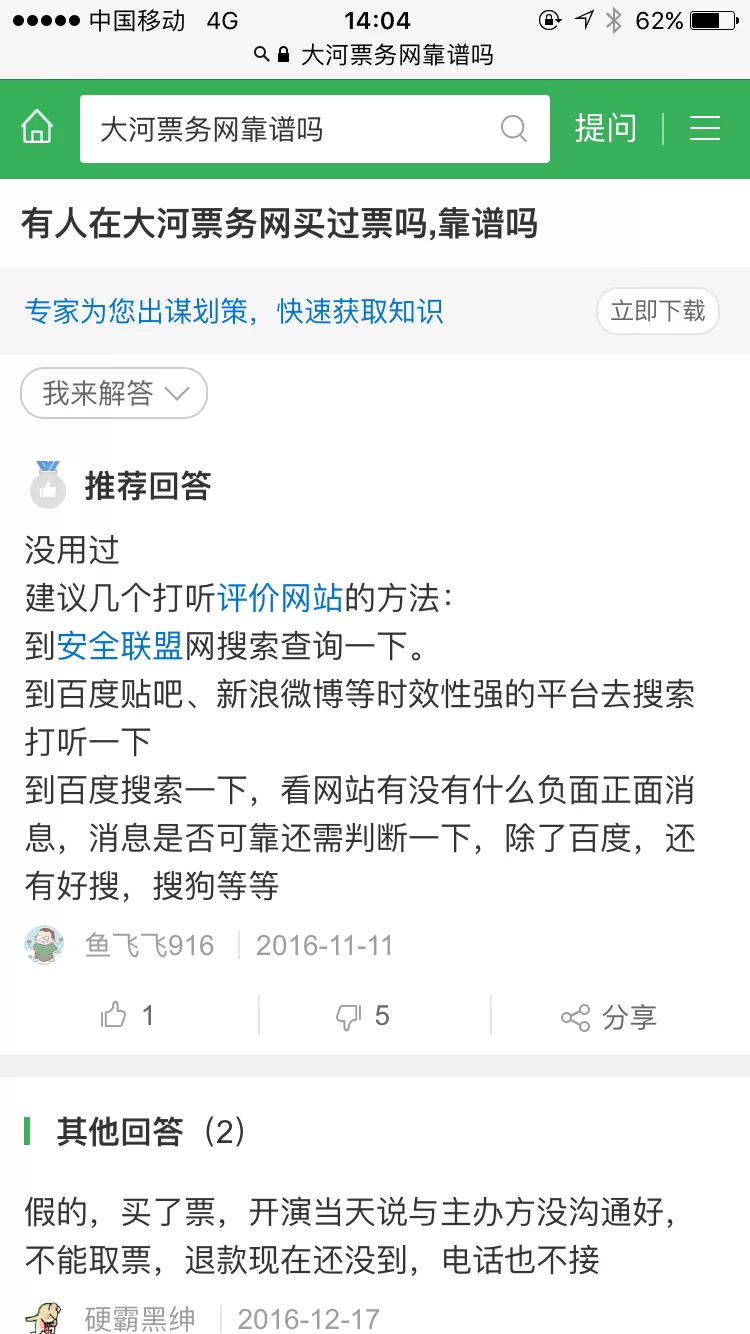Share the recommended answer via 分享

[x=608, y=1018]
